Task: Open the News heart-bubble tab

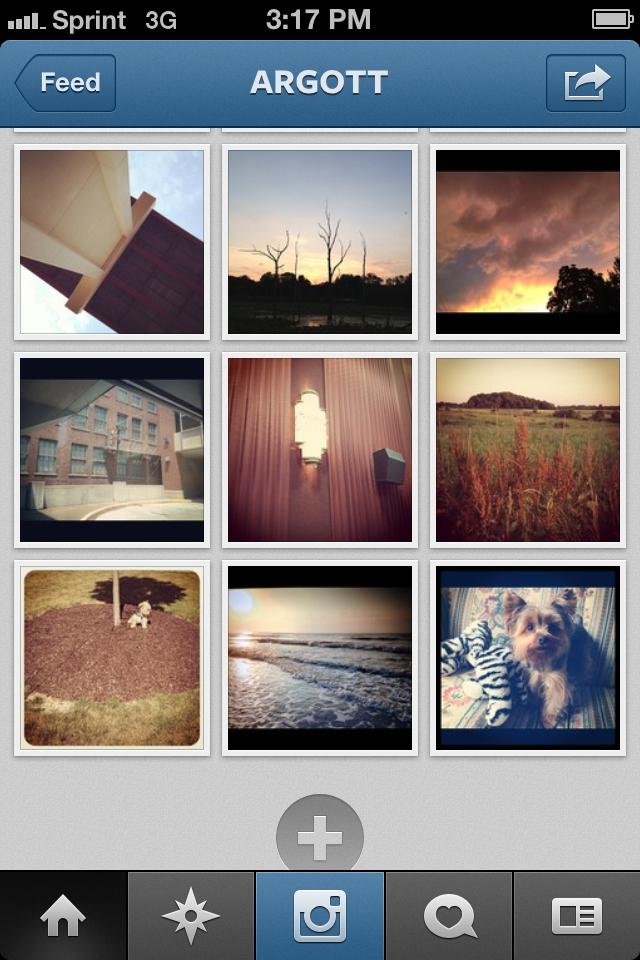Action: tap(449, 916)
